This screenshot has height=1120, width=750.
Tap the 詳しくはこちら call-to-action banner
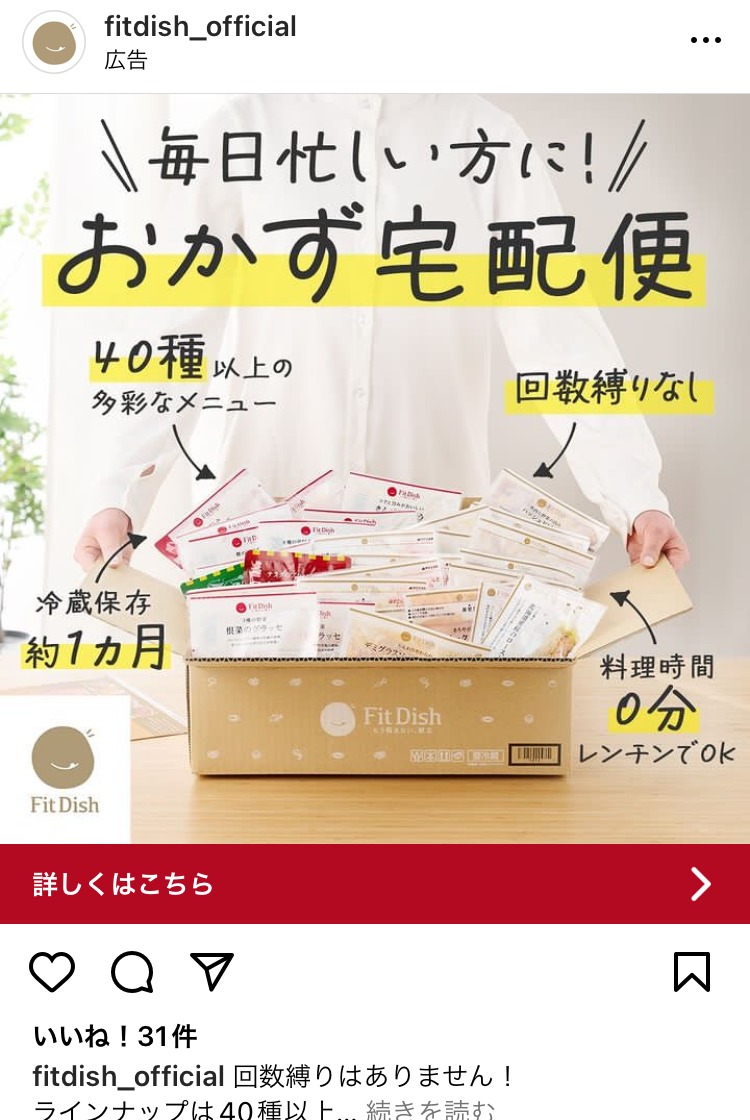tap(375, 884)
